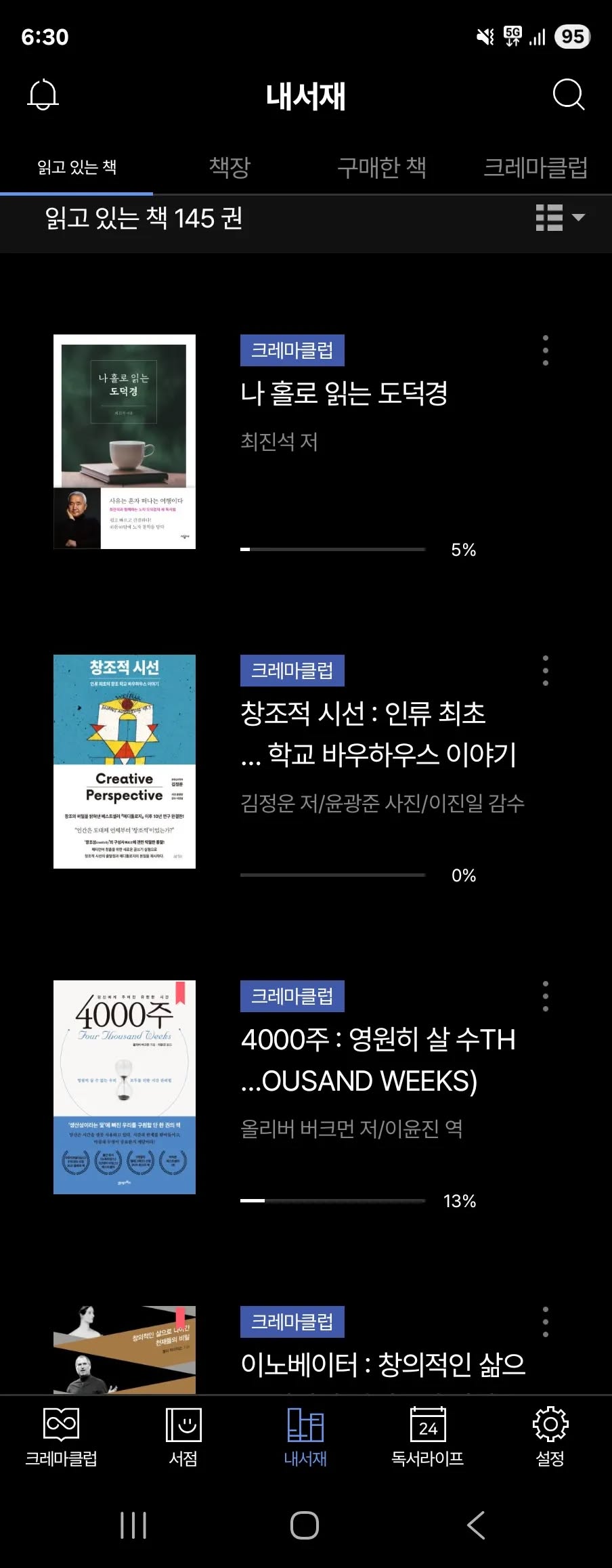Tap the 읽고 있는 책 tab
Image resolution: width=612 pixels, height=1568 pixels.
(76, 167)
